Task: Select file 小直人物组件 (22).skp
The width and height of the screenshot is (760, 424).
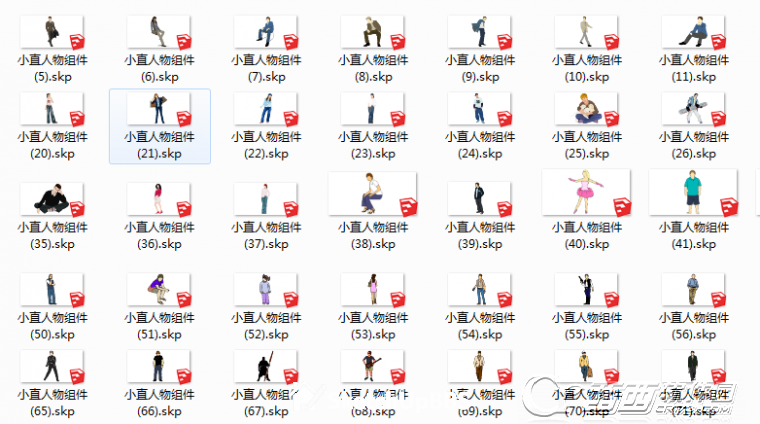Action: tap(266, 110)
